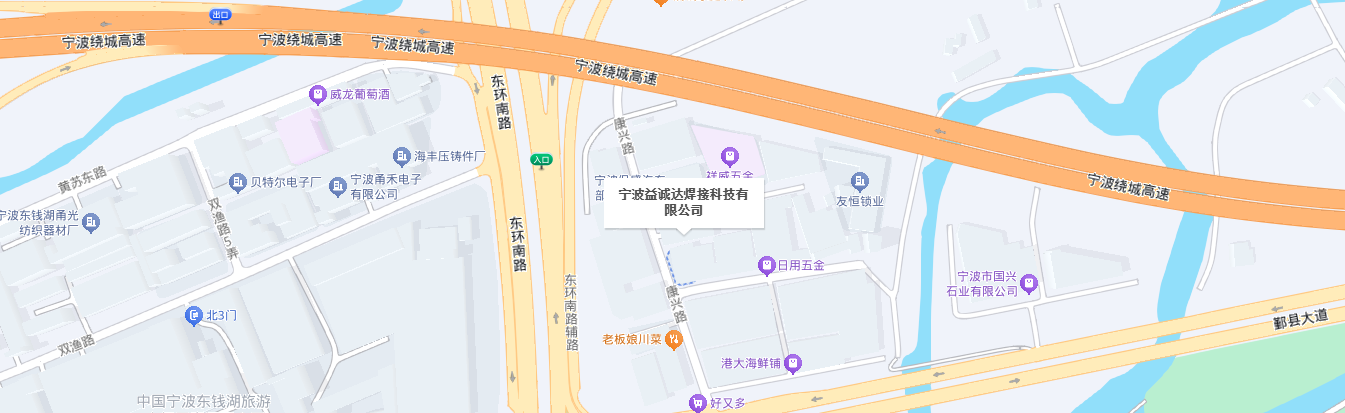
Task: Open the 威龙葡萄酒 shop marker
Action: (x=317, y=95)
